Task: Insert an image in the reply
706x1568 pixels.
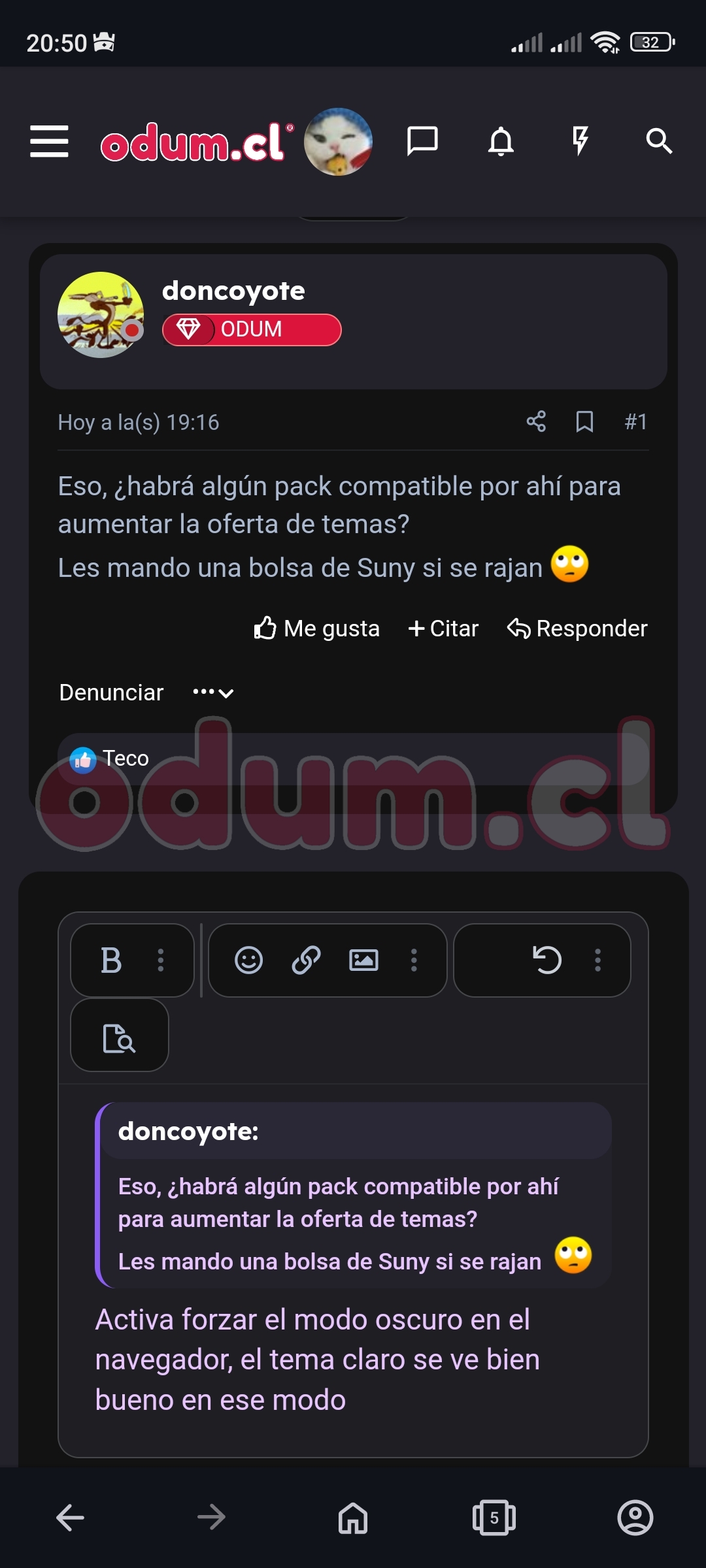Action: coord(363,960)
